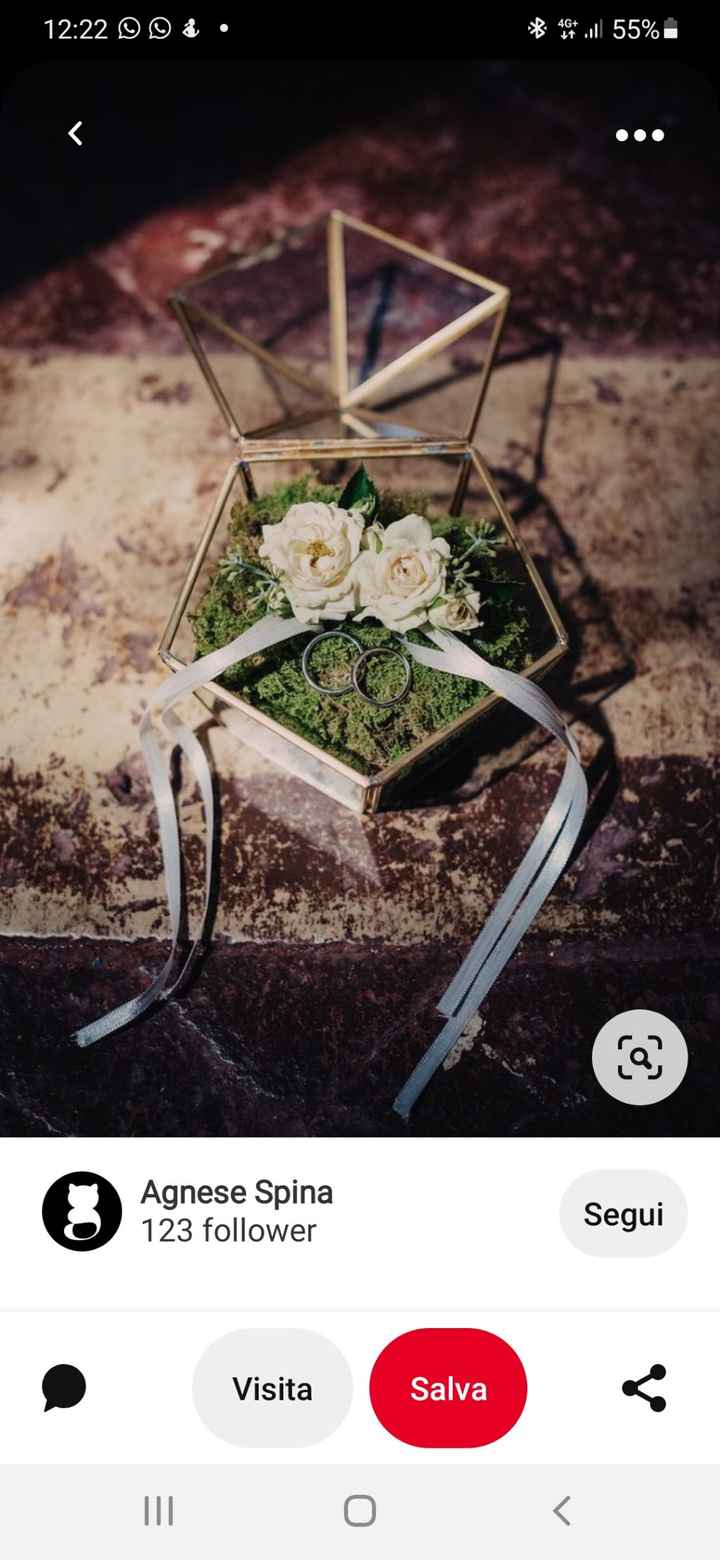
Task: Tap Visita to open the source site
Action: pos(272,1388)
